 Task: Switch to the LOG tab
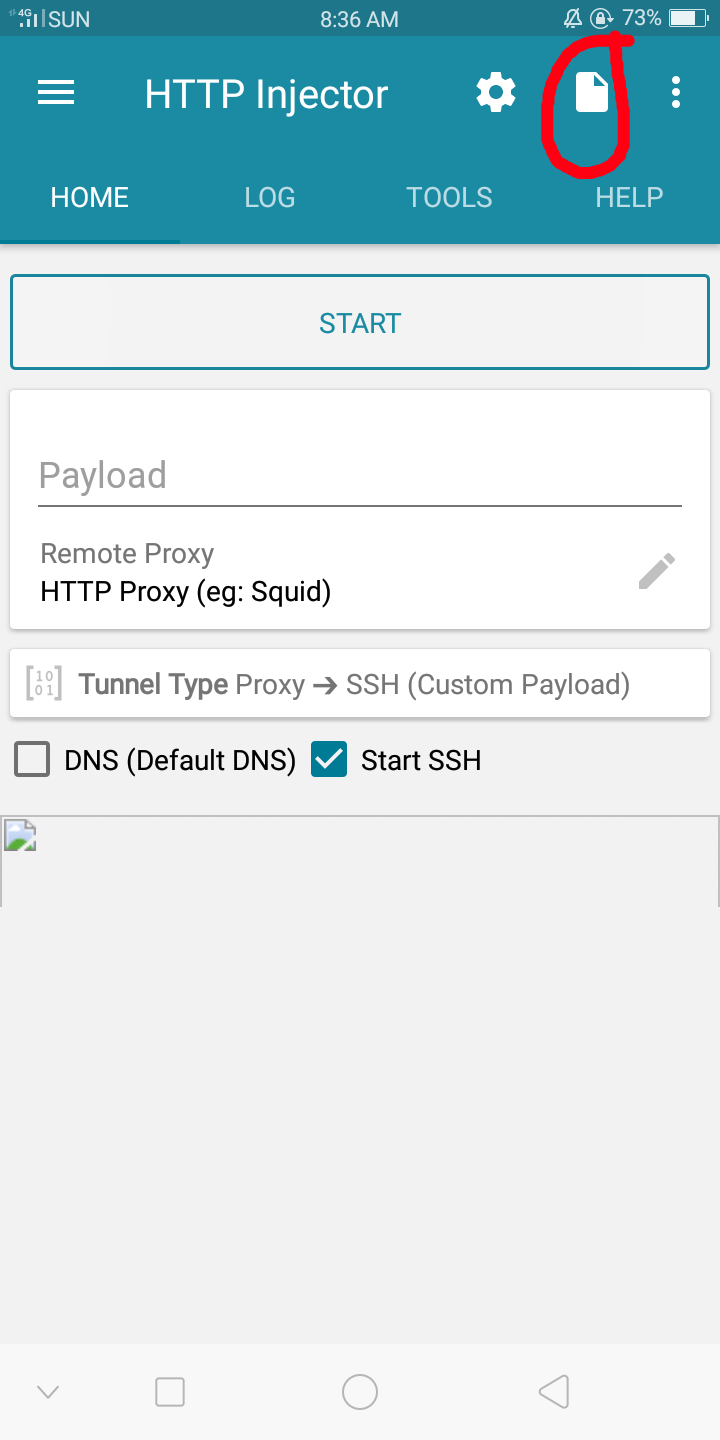(270, 197)
